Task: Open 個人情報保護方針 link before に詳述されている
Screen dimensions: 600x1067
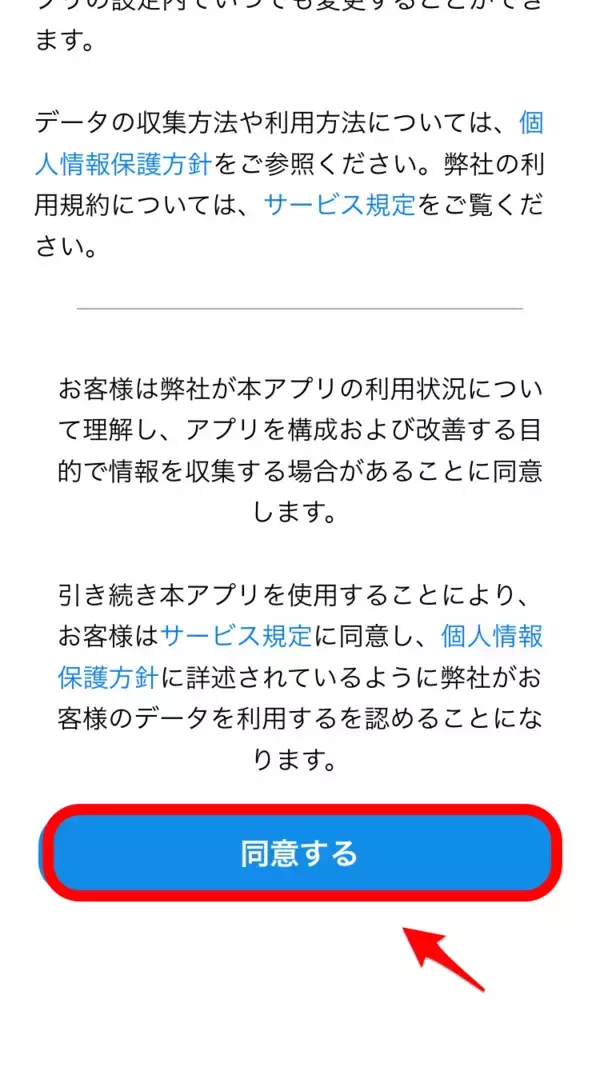Action: (x=106, y=677)
